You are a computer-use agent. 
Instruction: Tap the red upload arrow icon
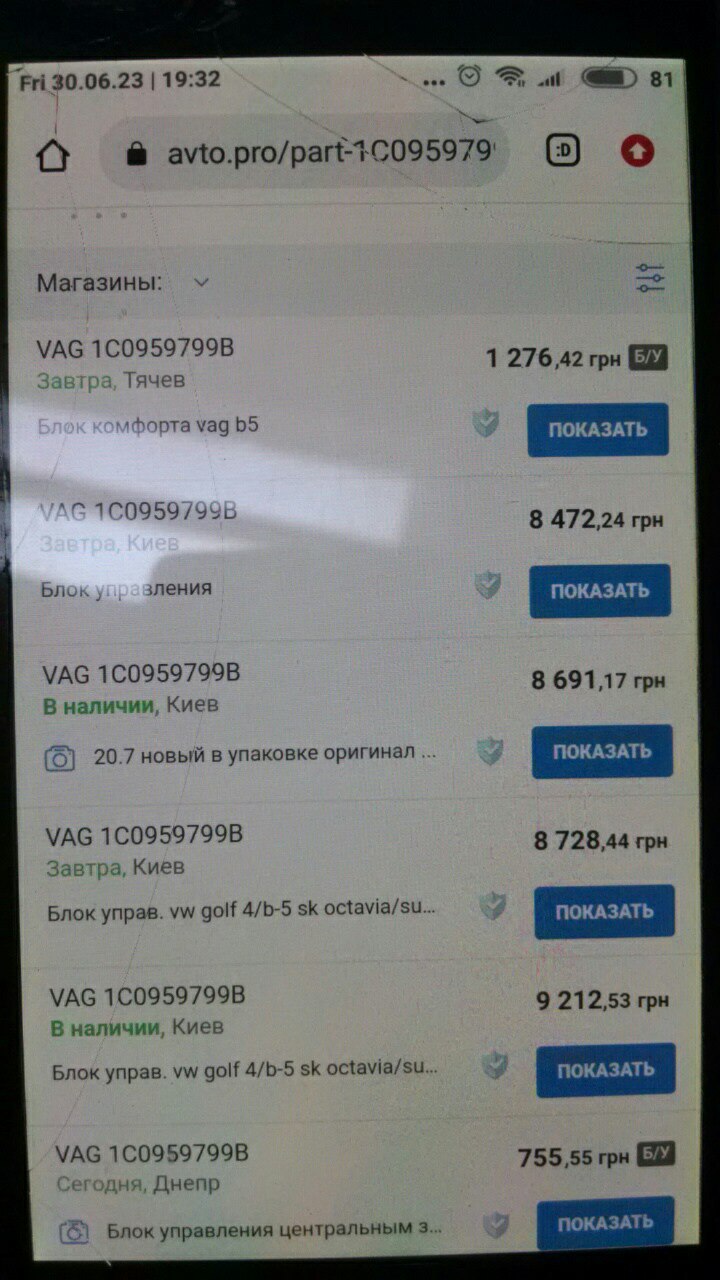[x=637, y=151]
